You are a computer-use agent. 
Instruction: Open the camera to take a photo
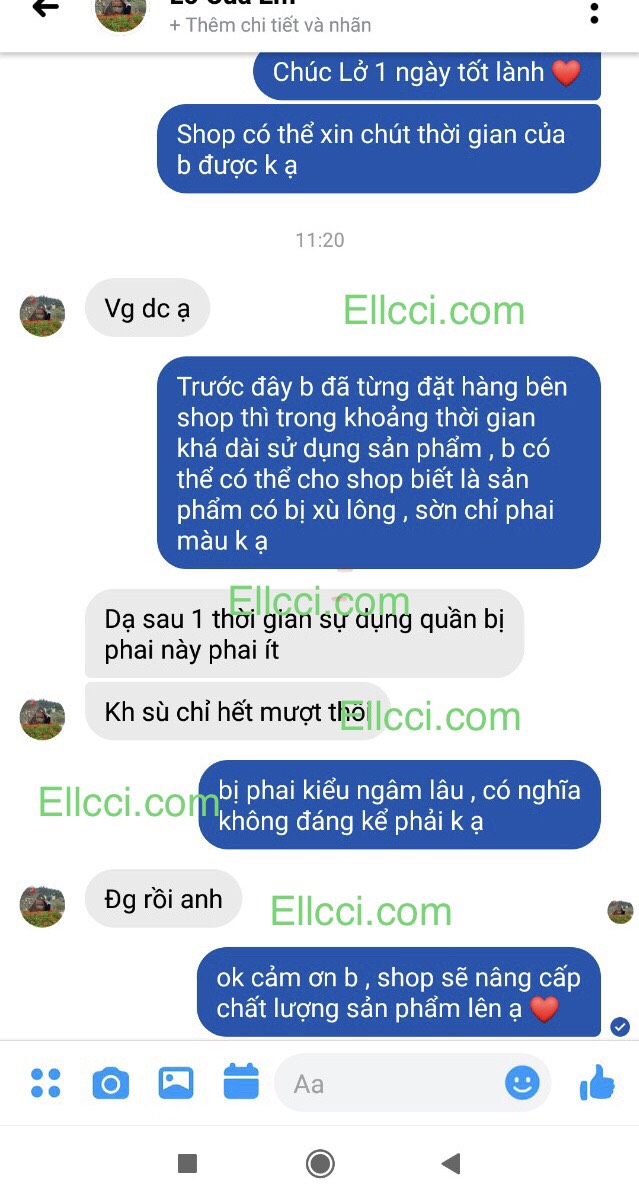111,1083
